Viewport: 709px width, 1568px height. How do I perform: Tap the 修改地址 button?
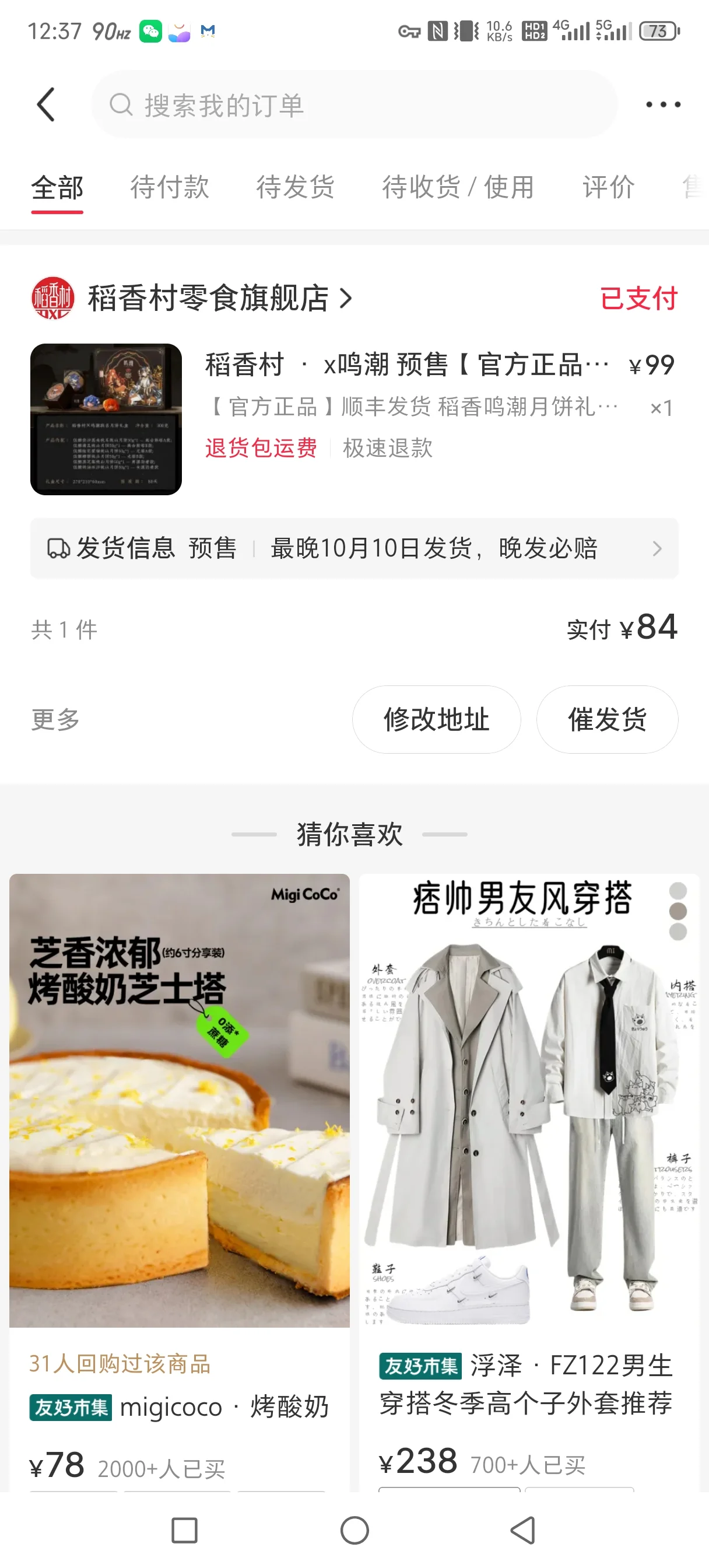pos(436,719)
